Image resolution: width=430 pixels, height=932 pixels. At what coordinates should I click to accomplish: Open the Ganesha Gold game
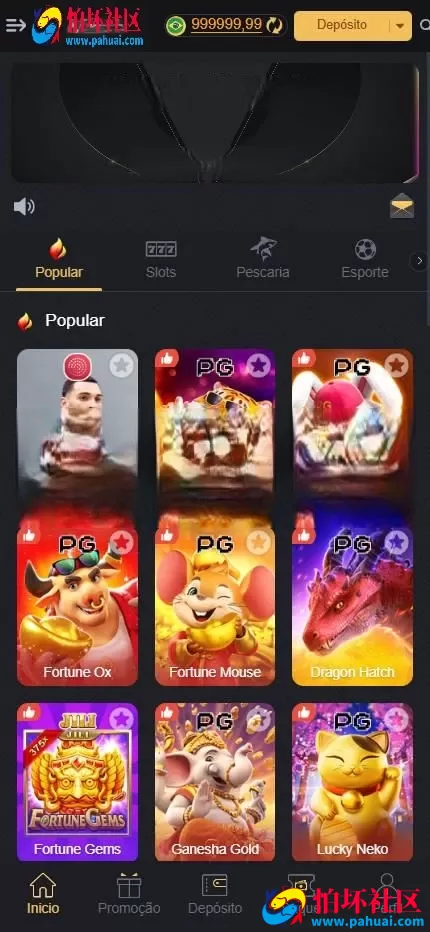(215, 782)
